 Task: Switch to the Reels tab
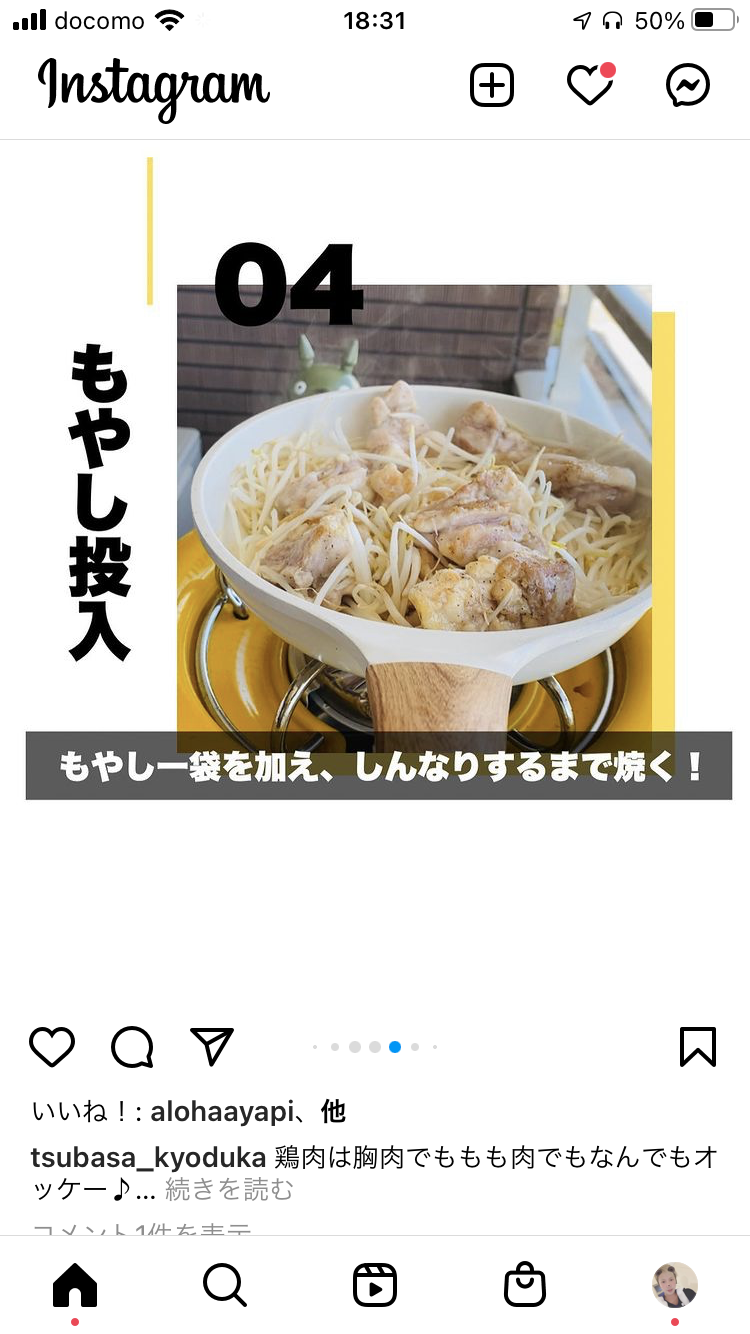pos(375,1285)
